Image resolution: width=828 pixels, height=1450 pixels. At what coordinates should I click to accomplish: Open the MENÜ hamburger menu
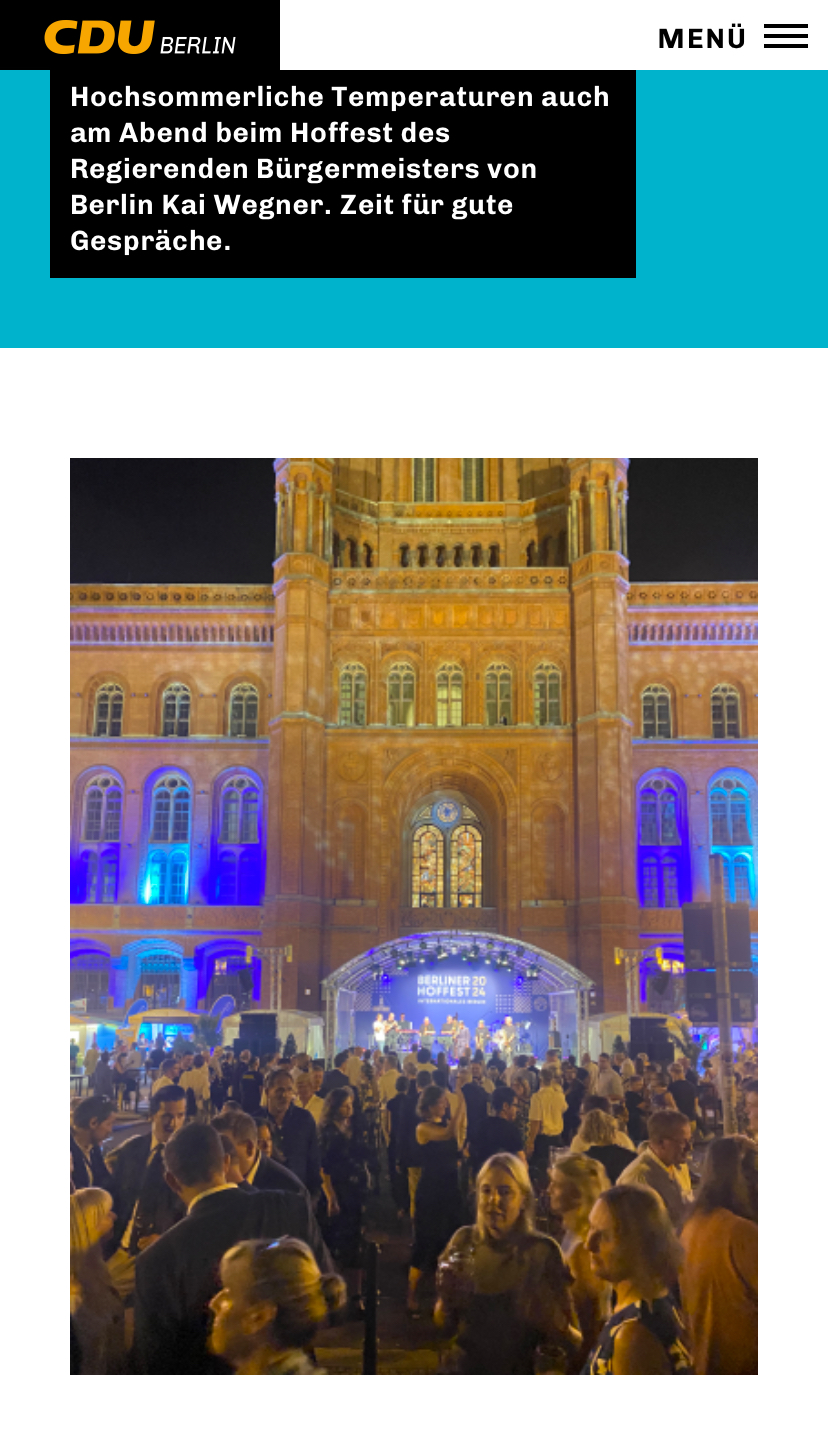tap(733, 37)
